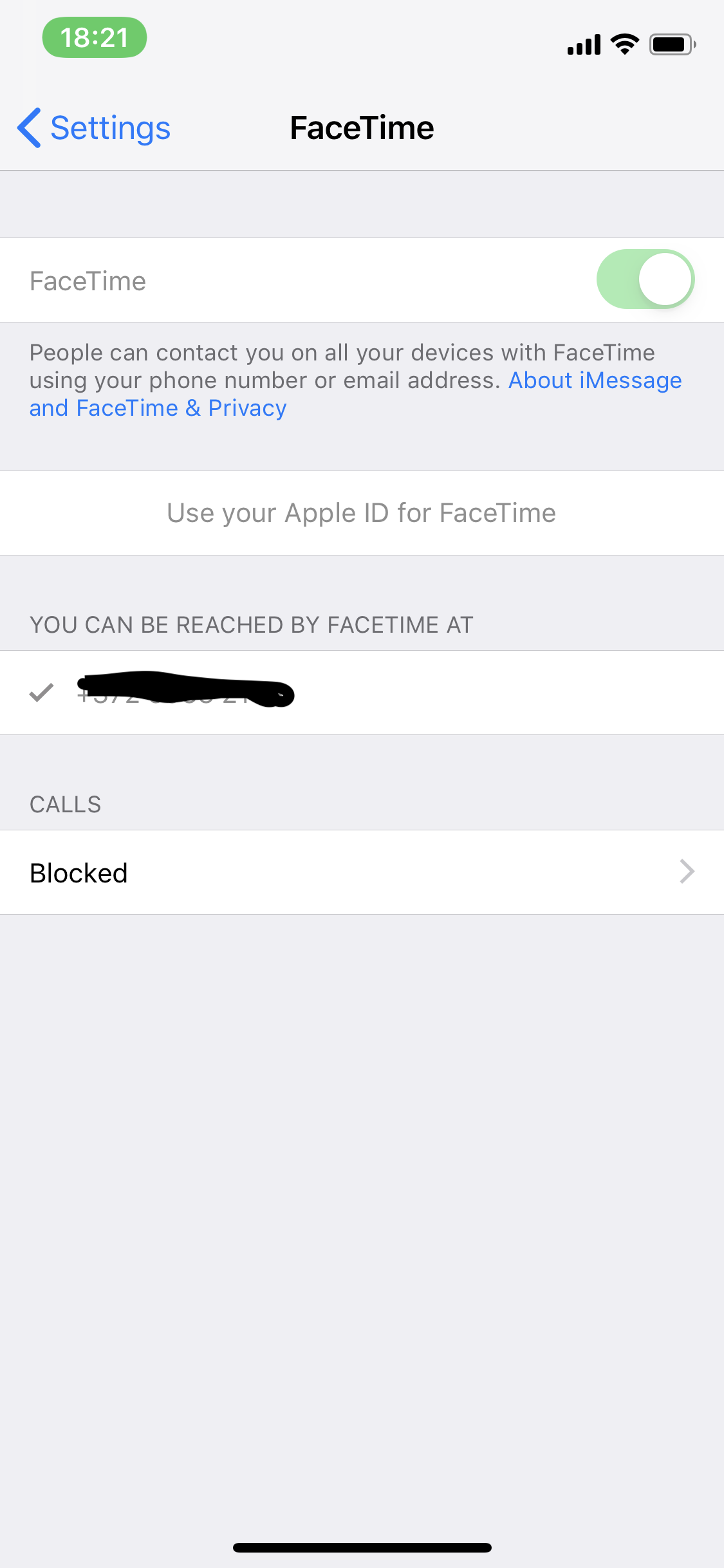This screenshot has height=1568, width=724.
Task: Open the Blocked calls list
Action: pyautogui.click(x=362, y=872)
